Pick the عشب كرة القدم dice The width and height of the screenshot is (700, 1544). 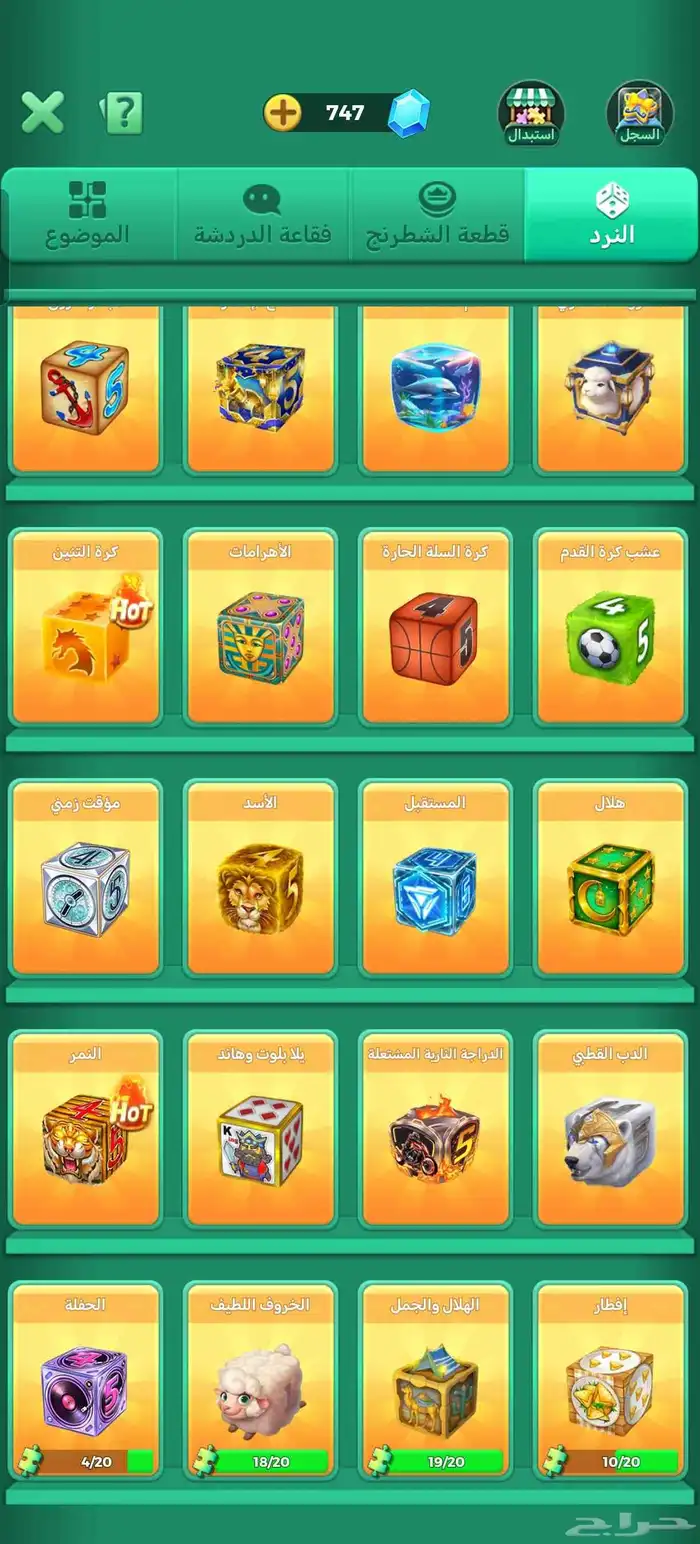coord(610,628)
